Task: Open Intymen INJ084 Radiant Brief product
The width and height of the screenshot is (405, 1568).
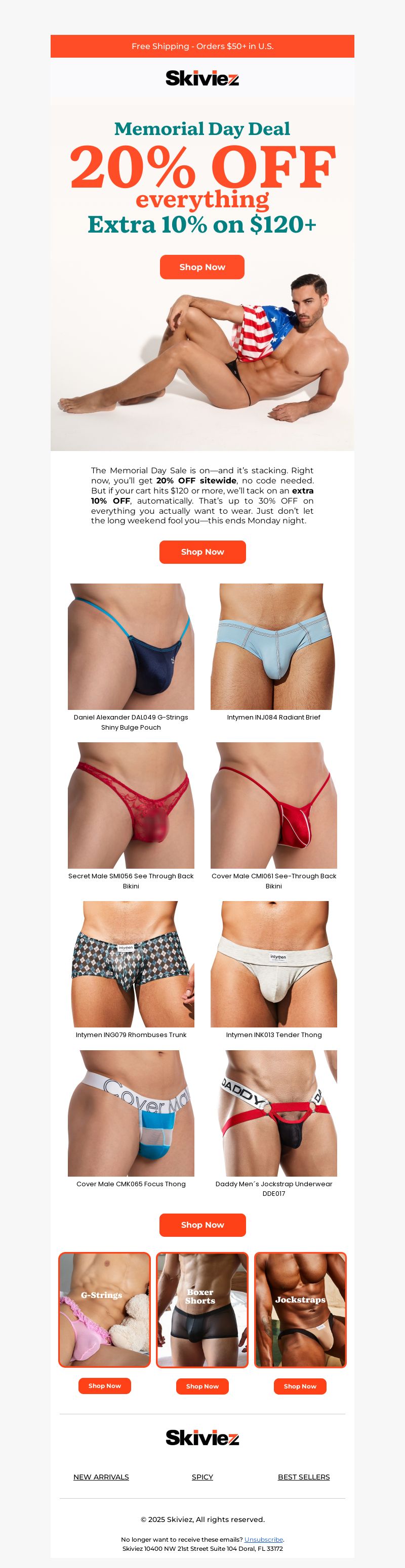Action: tap(273, 647)
